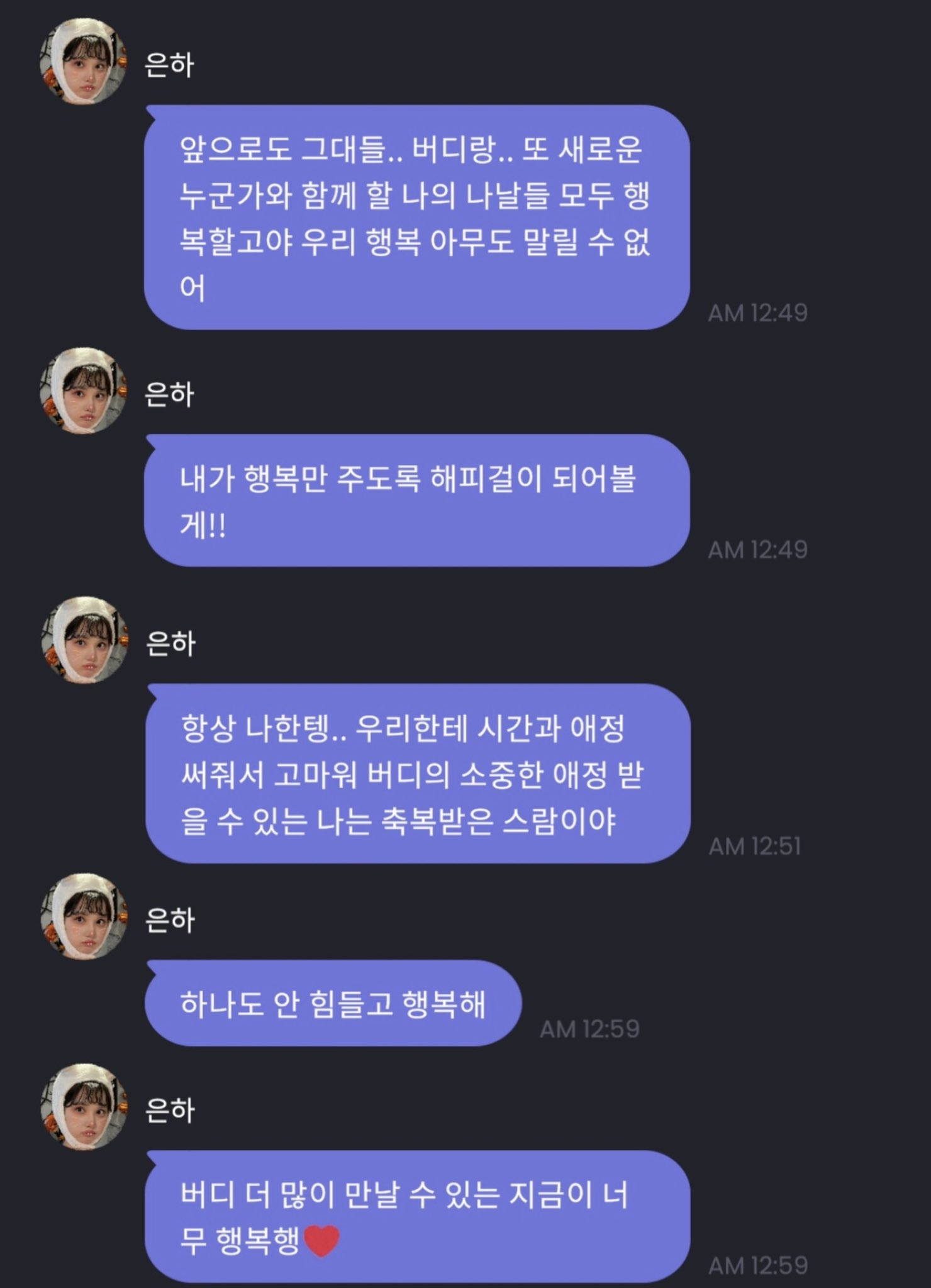Select the 은하 name above the 해피걸 bubble
This screenshot has width=931, height=1288.
click(x=168, y=393)
